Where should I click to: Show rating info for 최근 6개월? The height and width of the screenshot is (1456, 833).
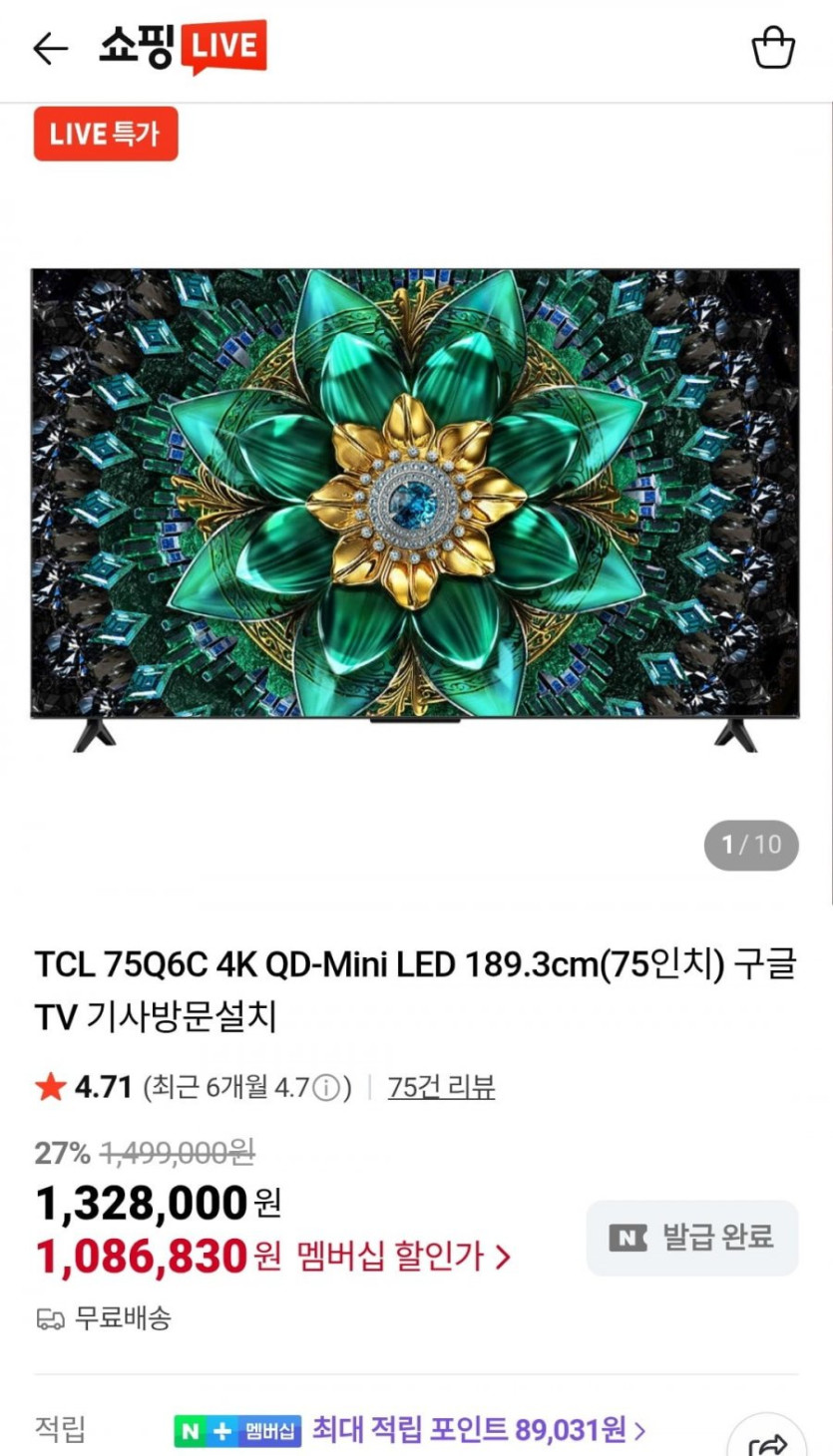(x=325, y=1088)
